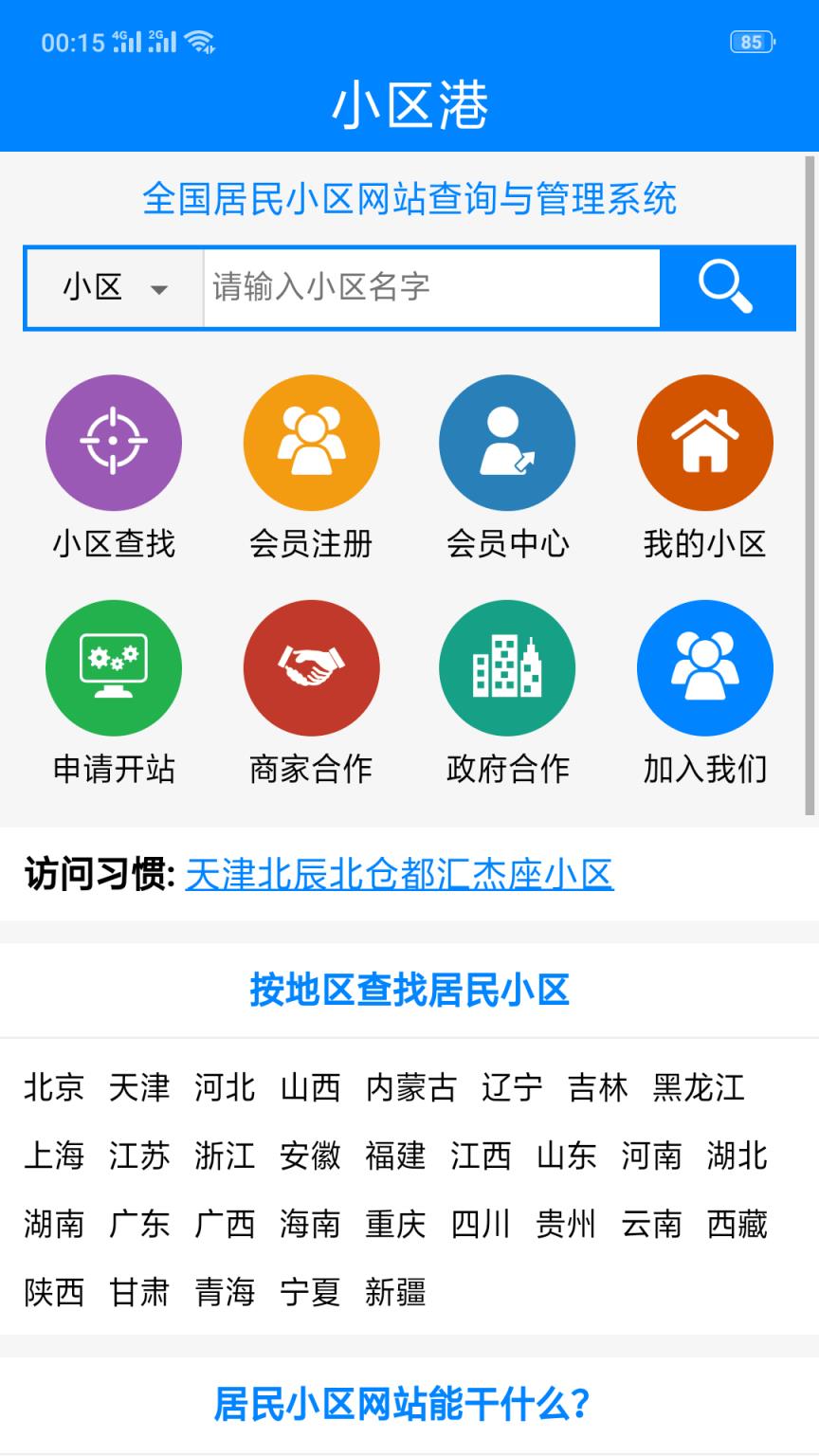Viewport: 819px width, 1456px height.
Task: Open the 小区查找 community search icon
Action: tap(114, 442)
